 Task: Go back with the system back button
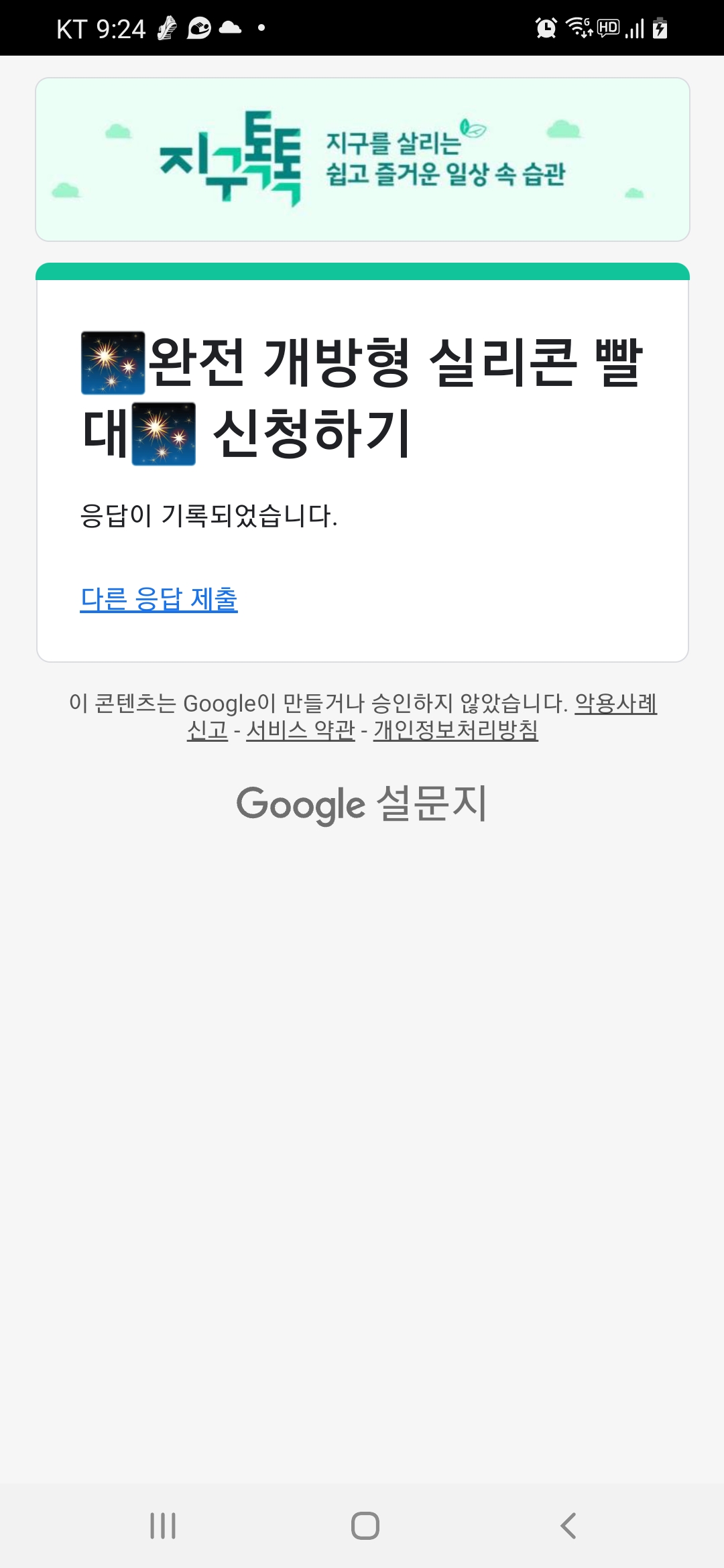pos(568,1526)
